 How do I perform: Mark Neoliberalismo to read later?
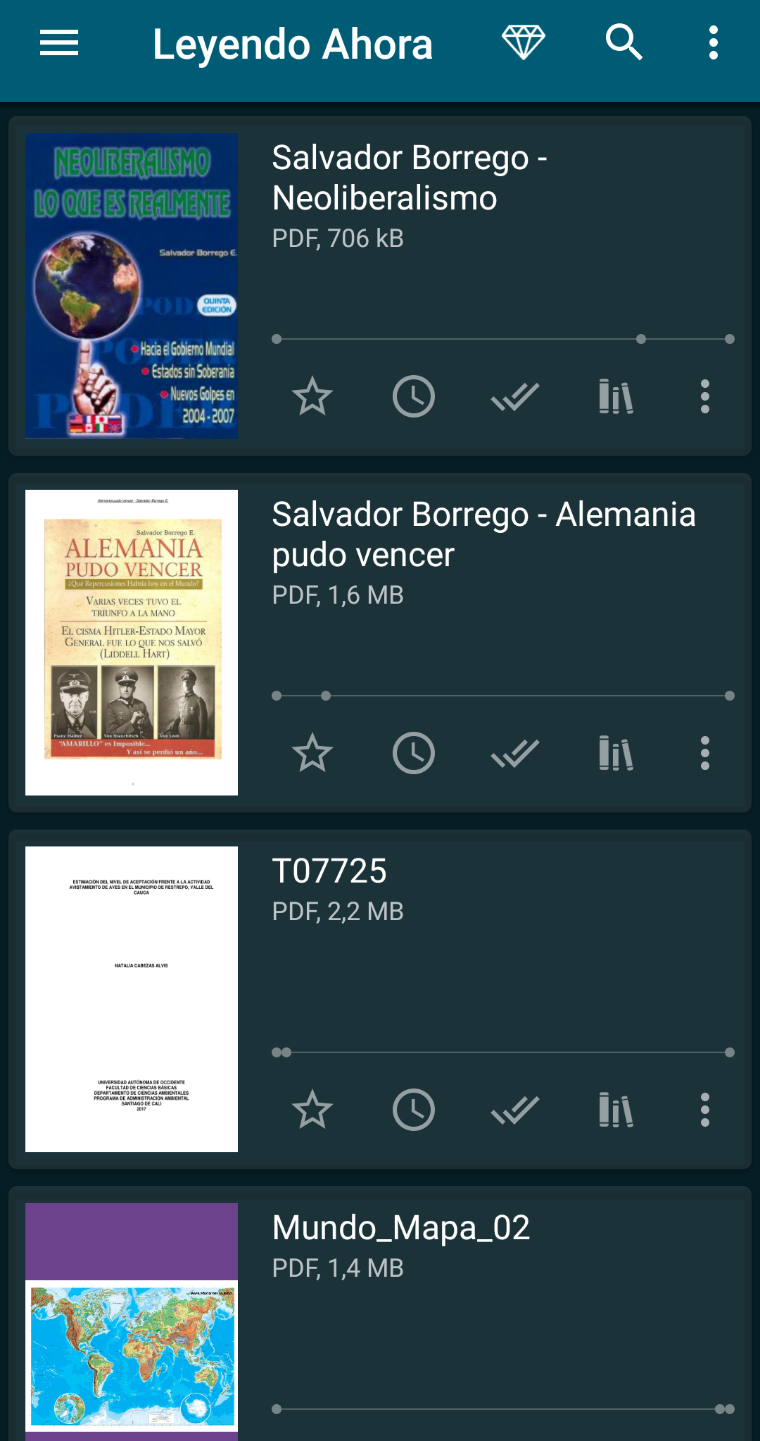pos(414,397)
